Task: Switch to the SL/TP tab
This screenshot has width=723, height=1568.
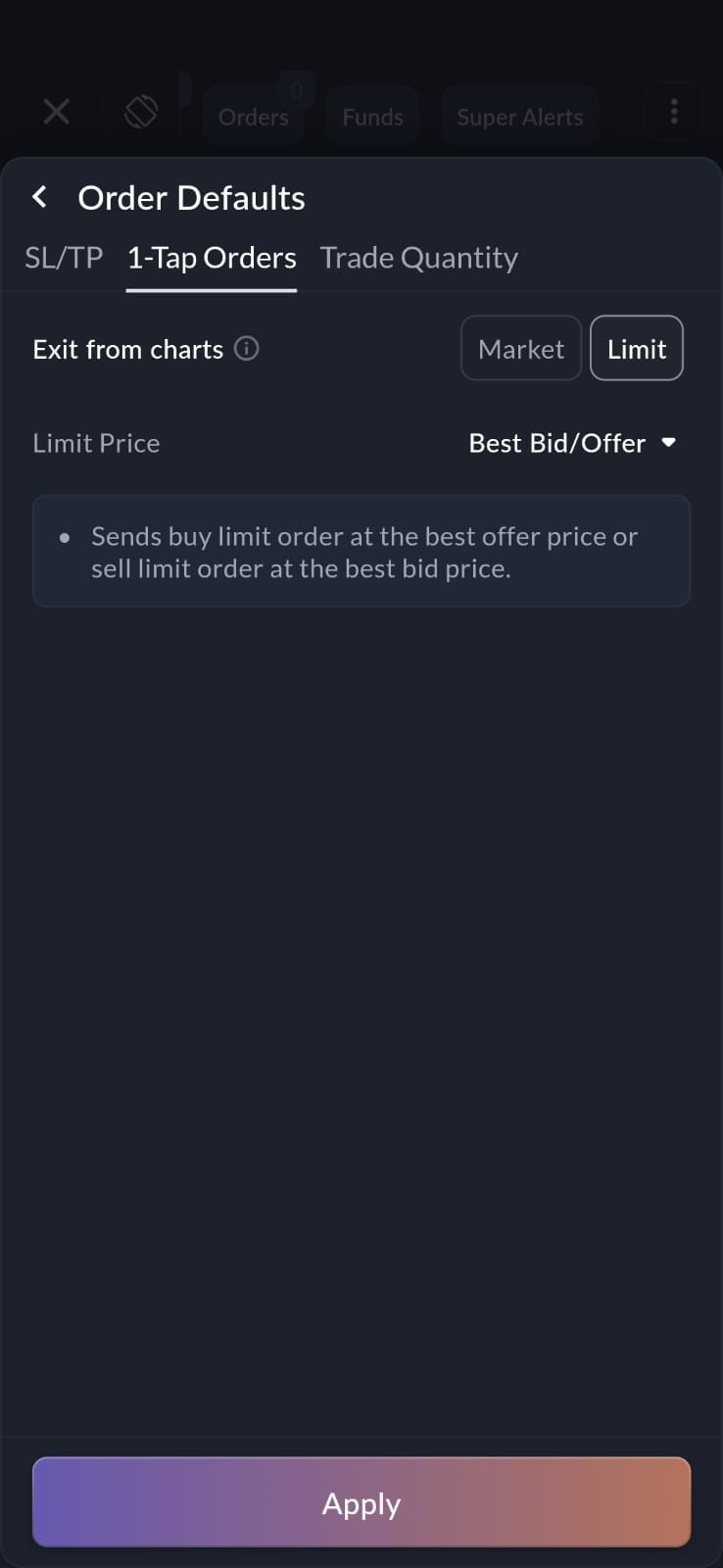Action: coord(64,258)
